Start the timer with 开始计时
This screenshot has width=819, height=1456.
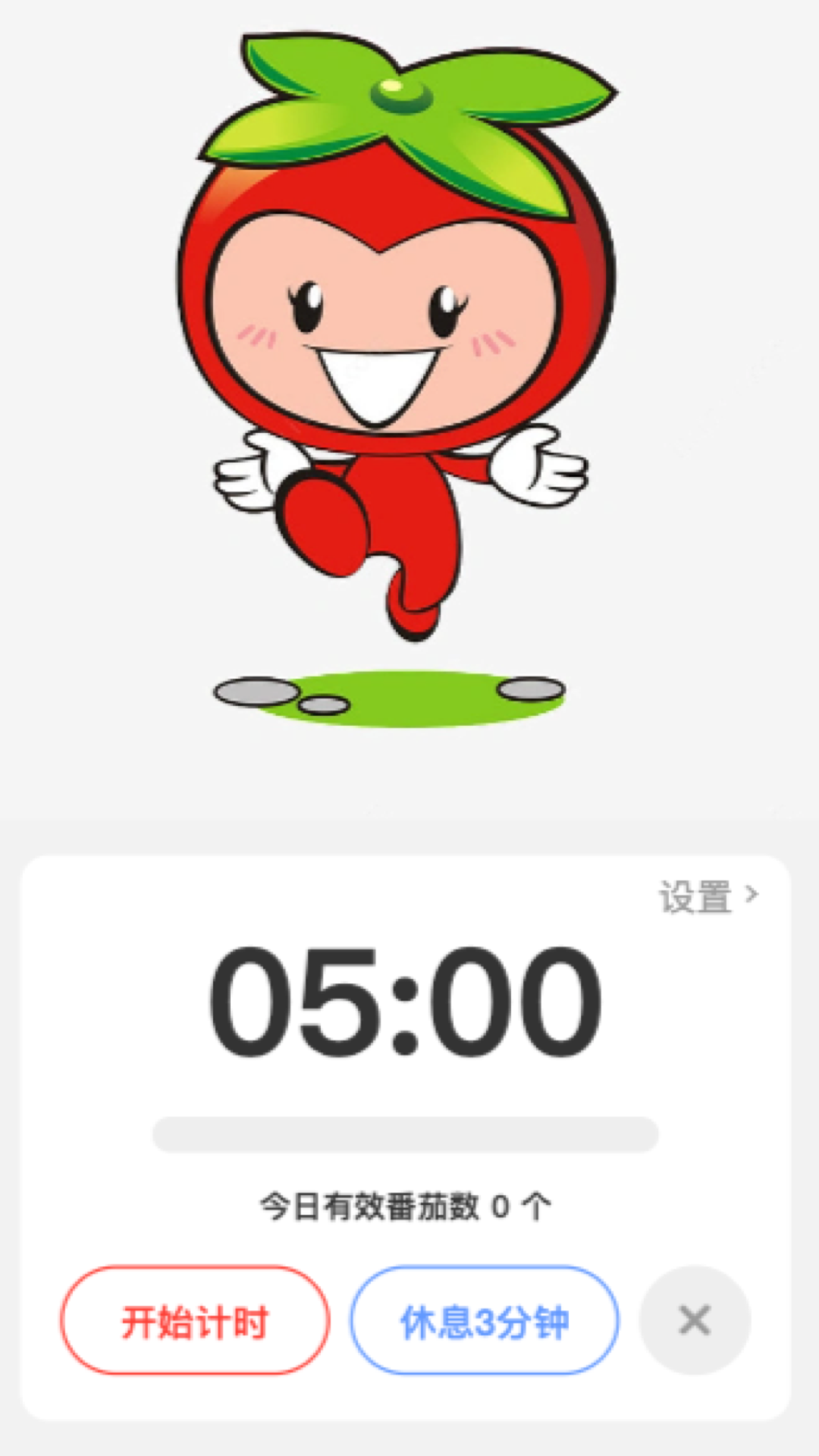point(195,1320)
